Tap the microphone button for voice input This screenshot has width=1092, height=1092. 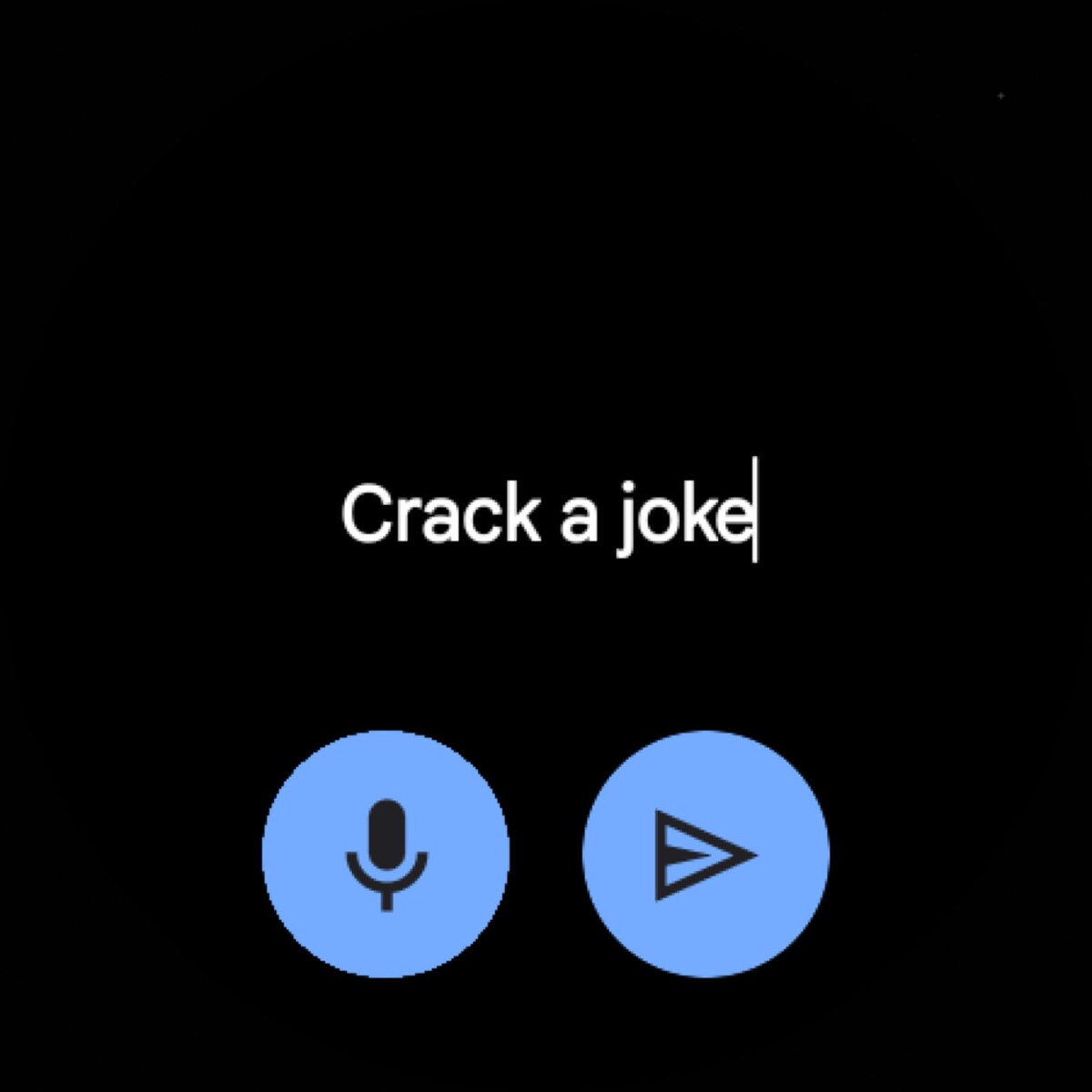[x=386, y=854]
